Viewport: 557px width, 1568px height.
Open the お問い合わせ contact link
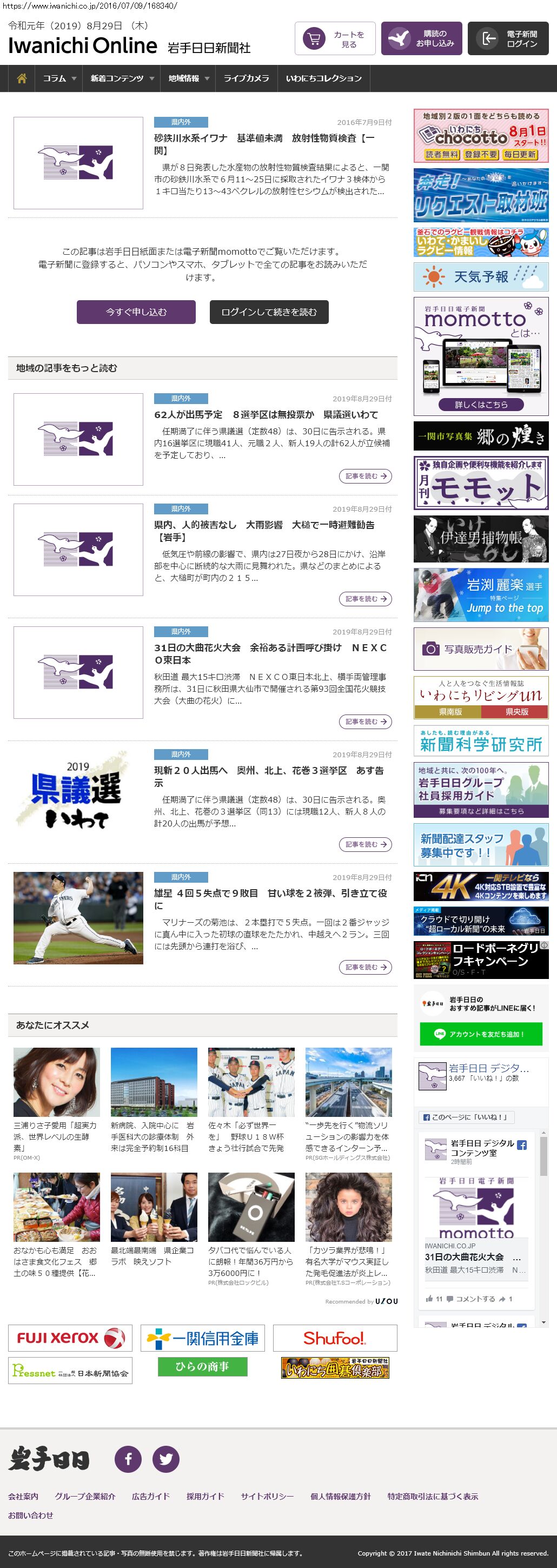click(x=30, y=1515)
